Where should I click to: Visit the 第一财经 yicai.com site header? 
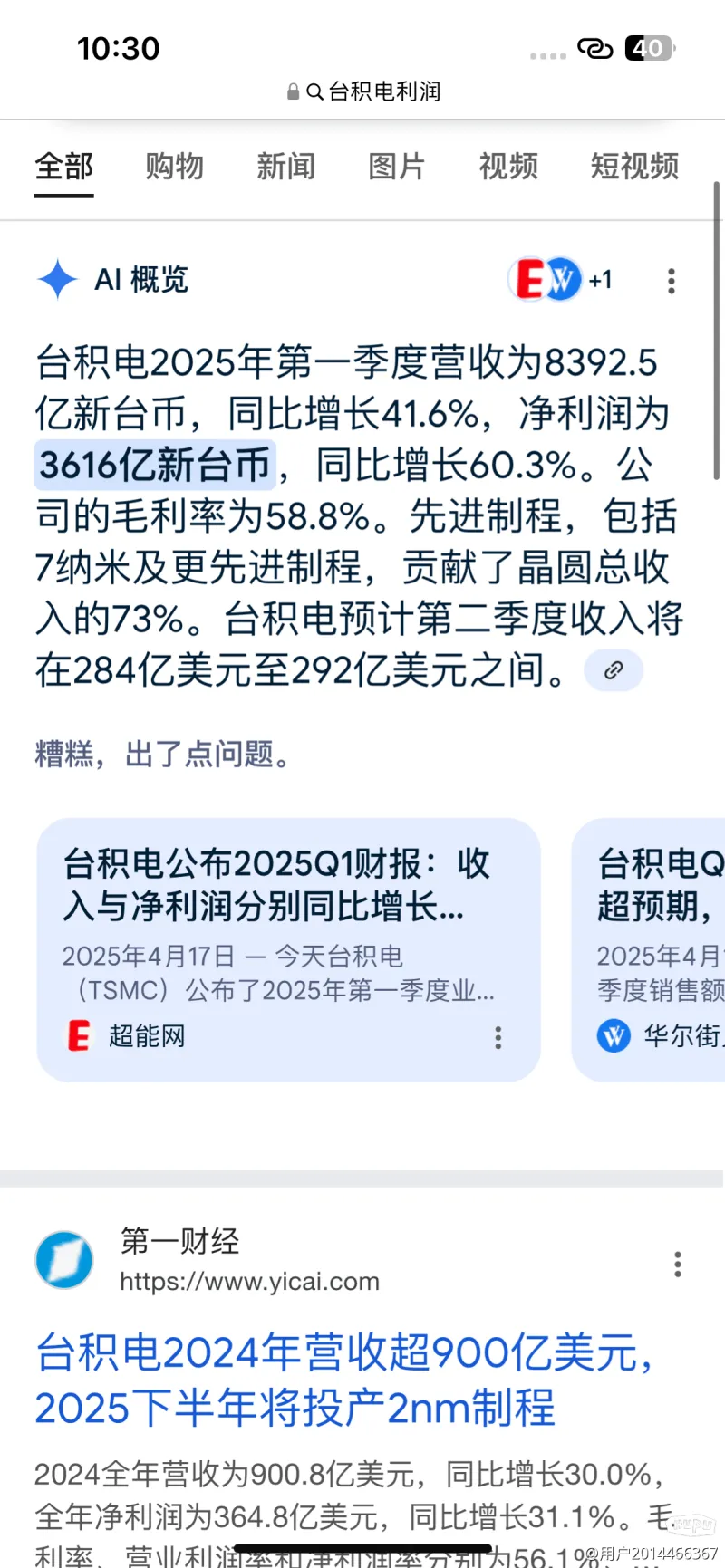[x=249, y=1261]
